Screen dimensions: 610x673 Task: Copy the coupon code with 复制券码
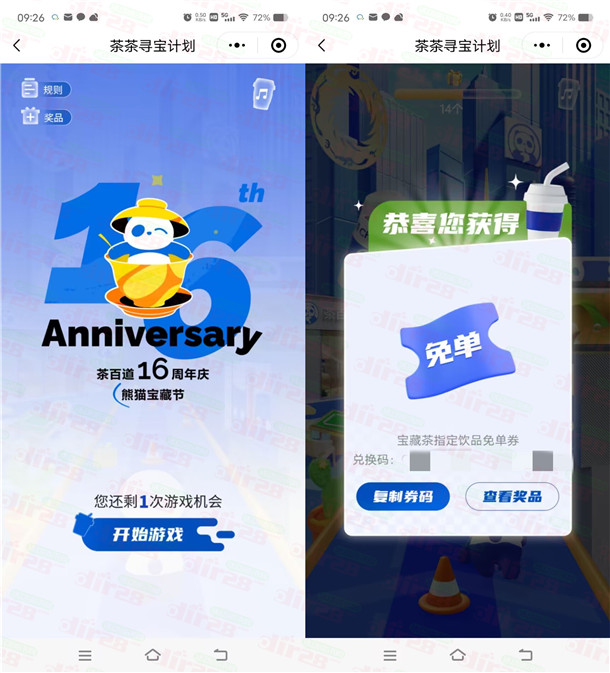[403, 497]
